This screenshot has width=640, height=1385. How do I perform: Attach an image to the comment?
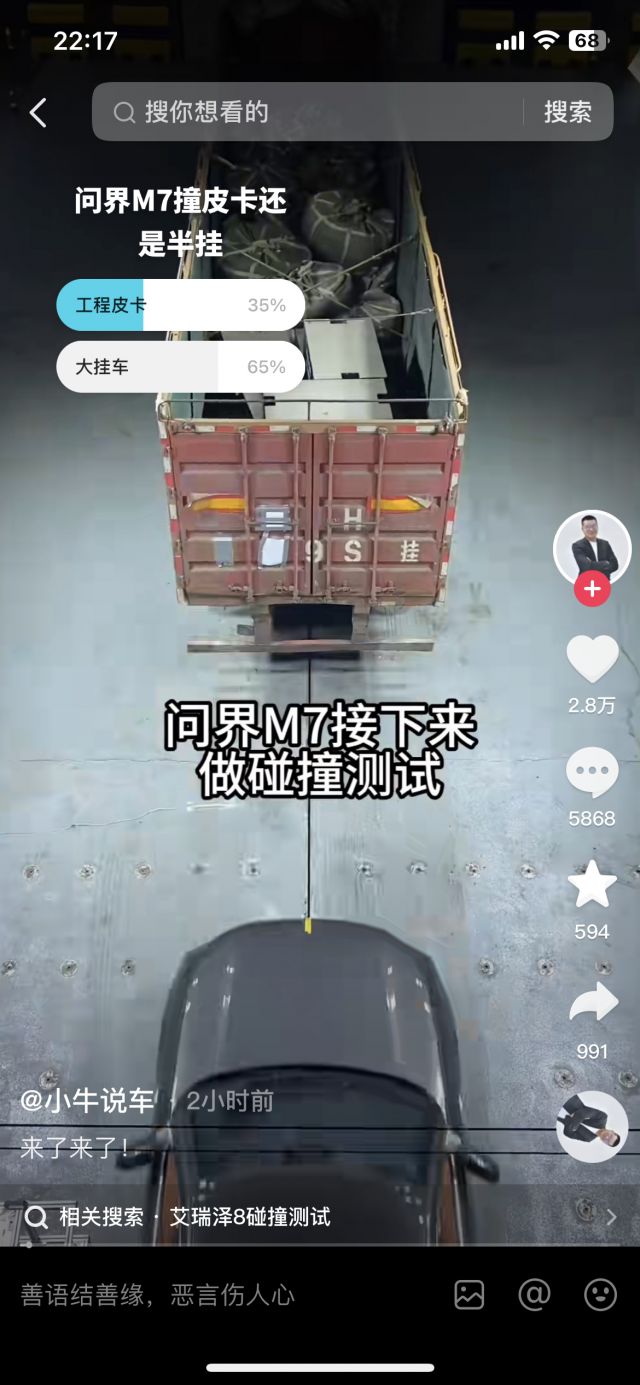click(469, 1295)
